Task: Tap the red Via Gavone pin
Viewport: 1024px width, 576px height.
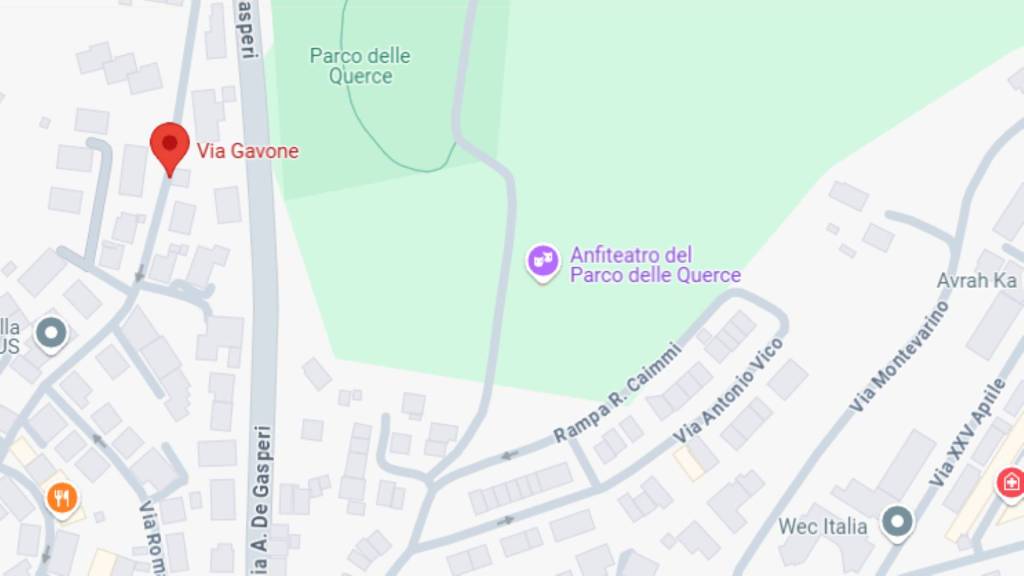Action: coord(170,146)
